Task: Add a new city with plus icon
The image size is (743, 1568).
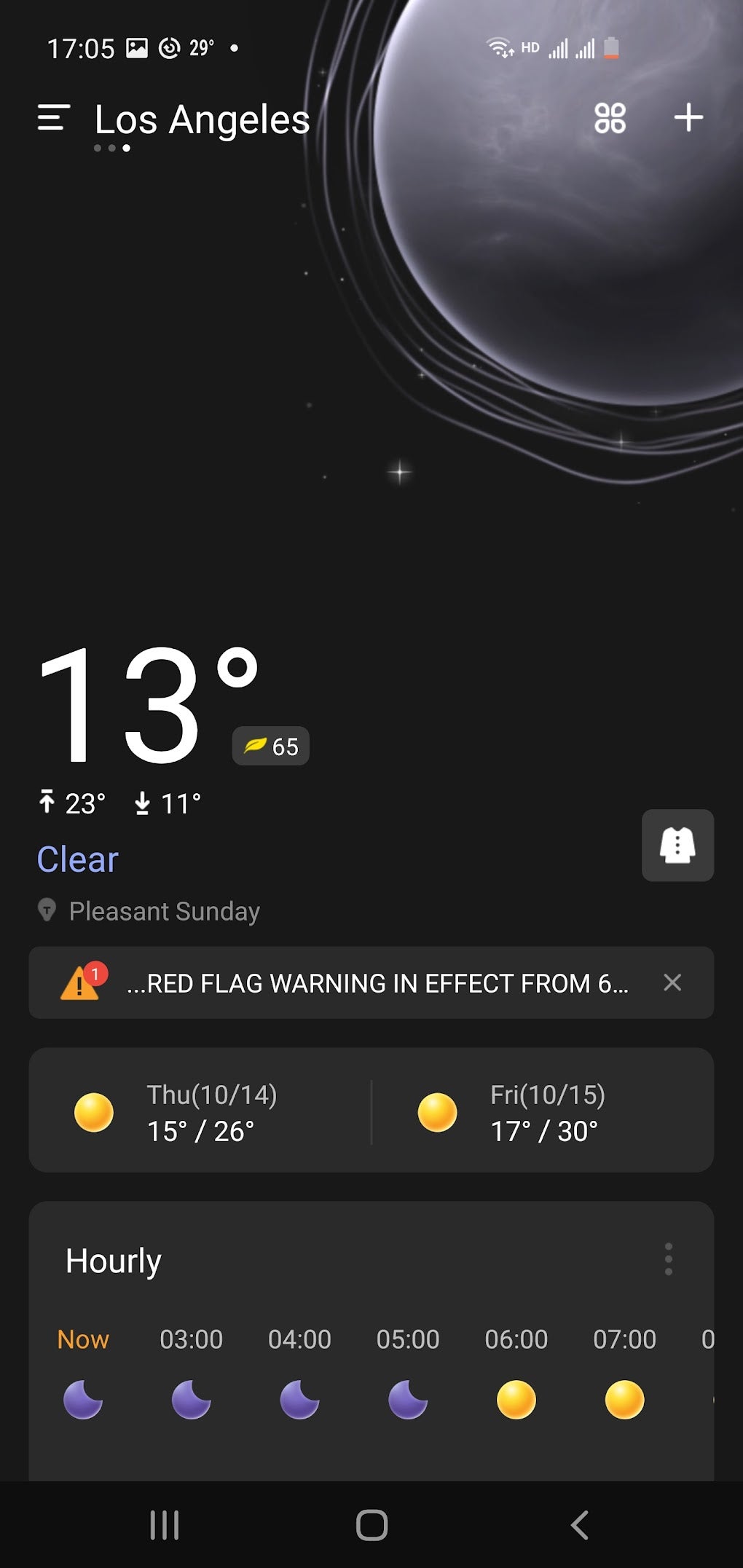Action: tap(688, 117)
